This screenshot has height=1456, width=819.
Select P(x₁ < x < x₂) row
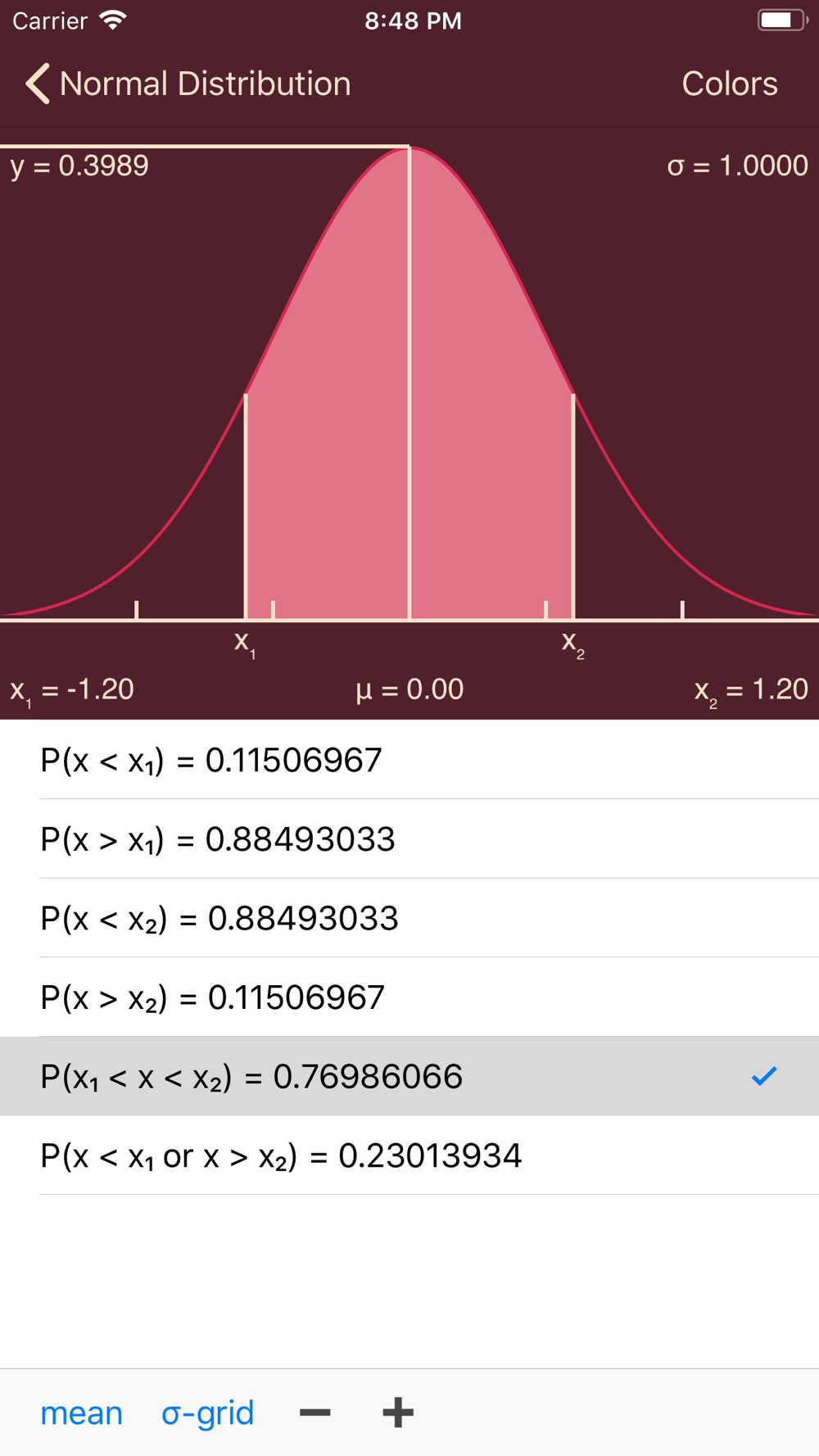click(409, 1076)
